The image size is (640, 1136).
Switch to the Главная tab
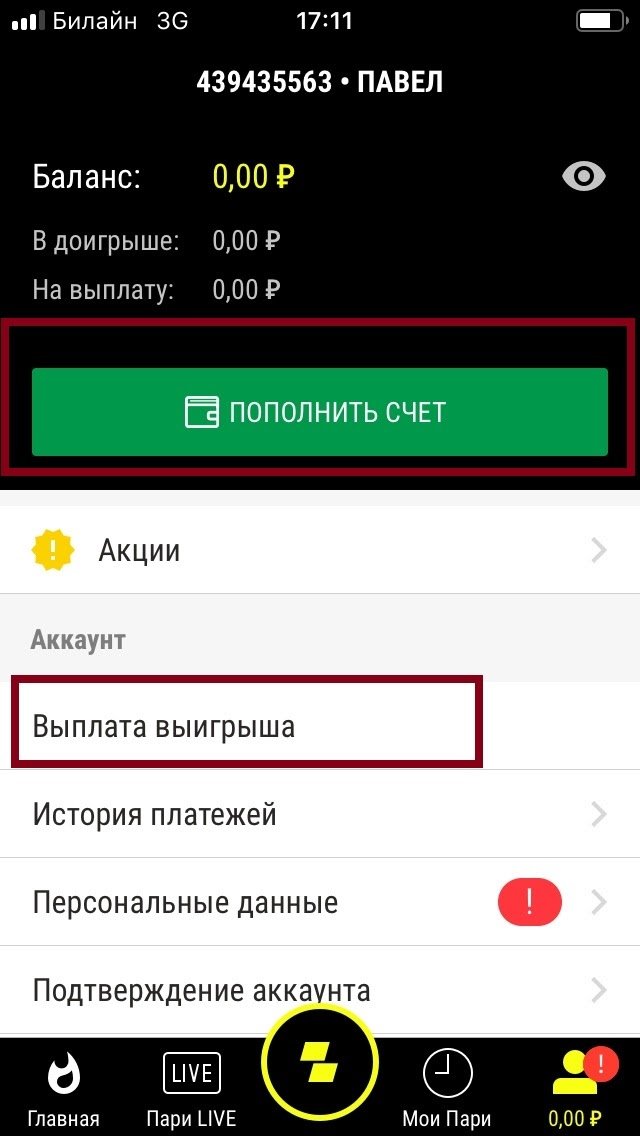click(x=64, y=1088)
